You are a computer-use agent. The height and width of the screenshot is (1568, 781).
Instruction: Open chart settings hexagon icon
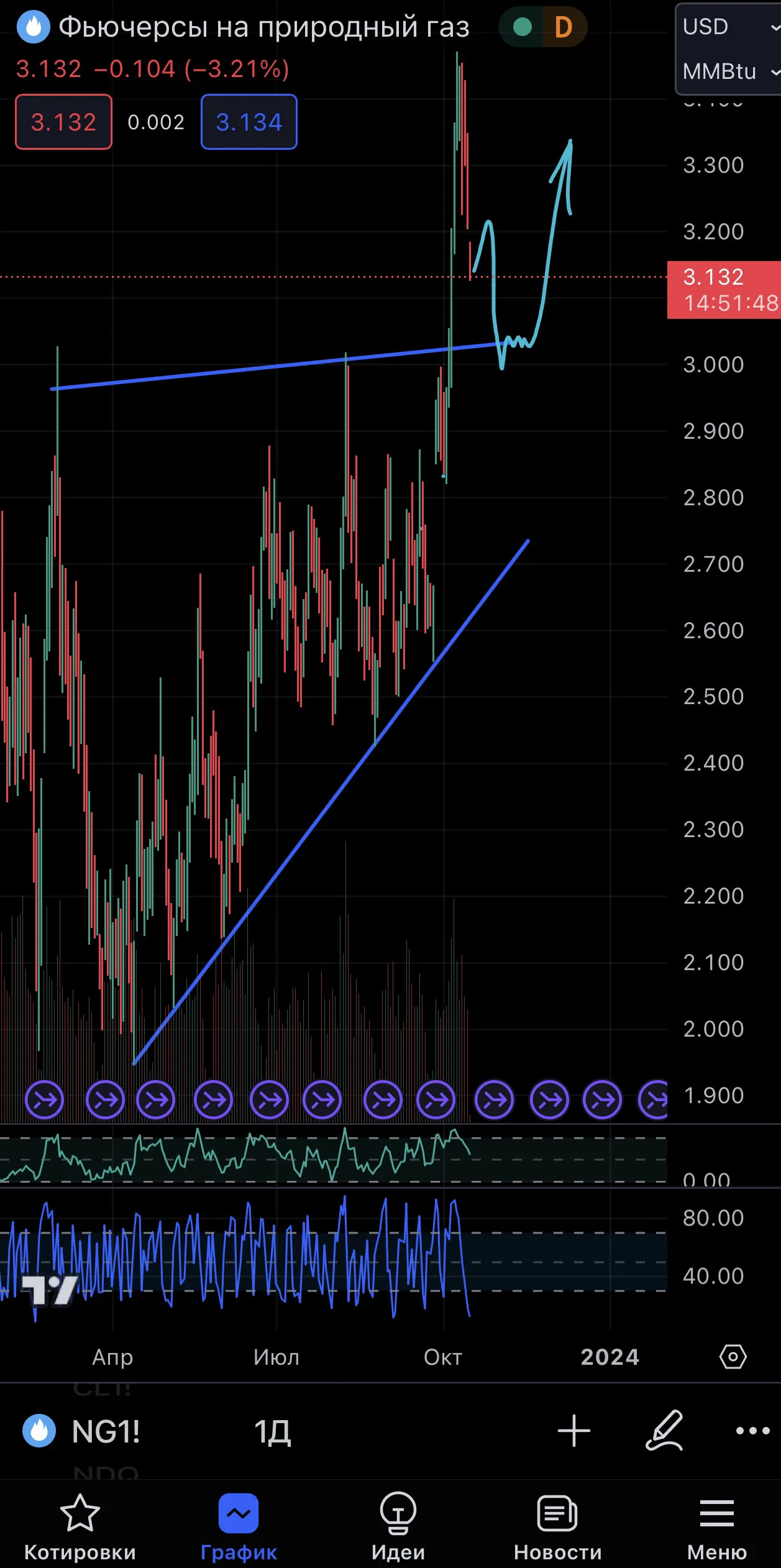point(733,1357)
